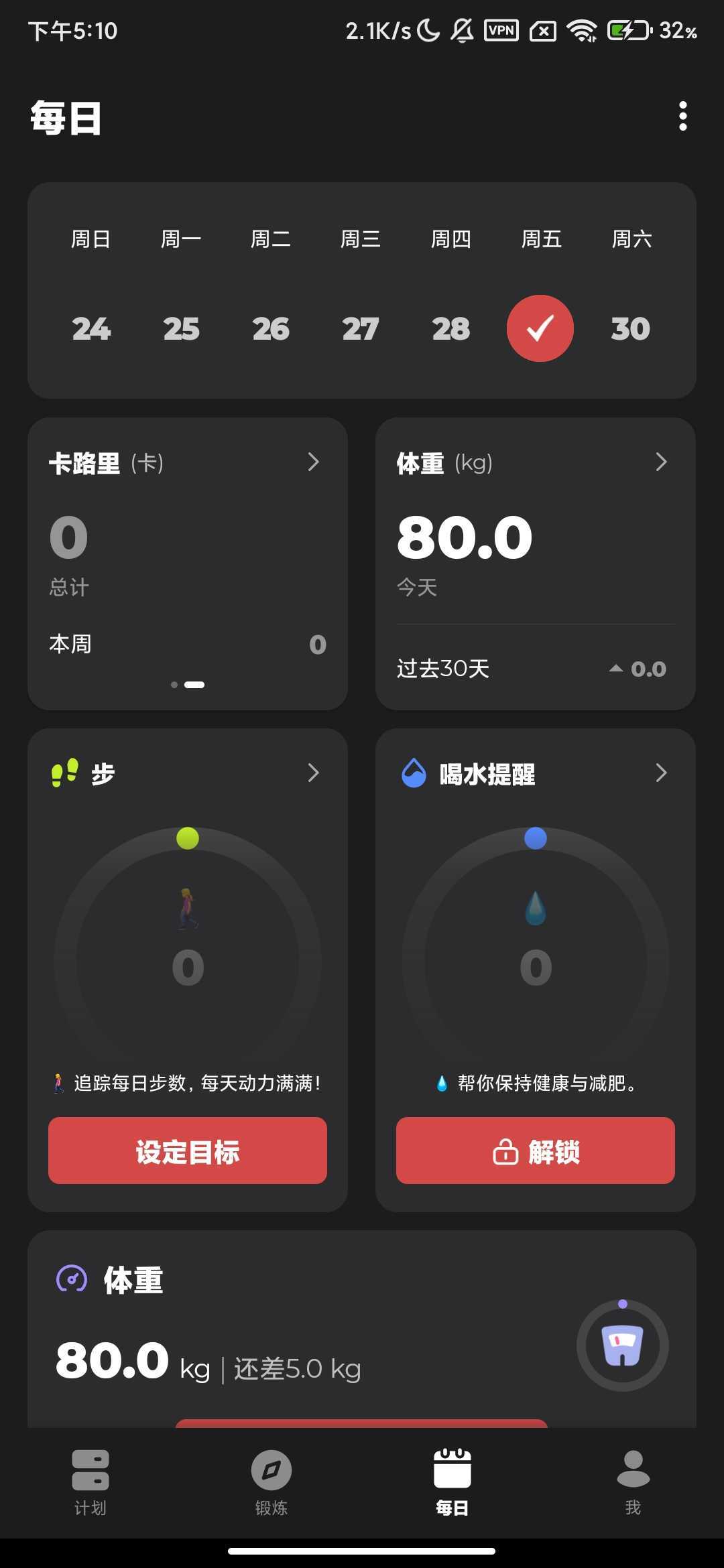Select Tuesday the 26th in calendar

click(x=271, y=328)
